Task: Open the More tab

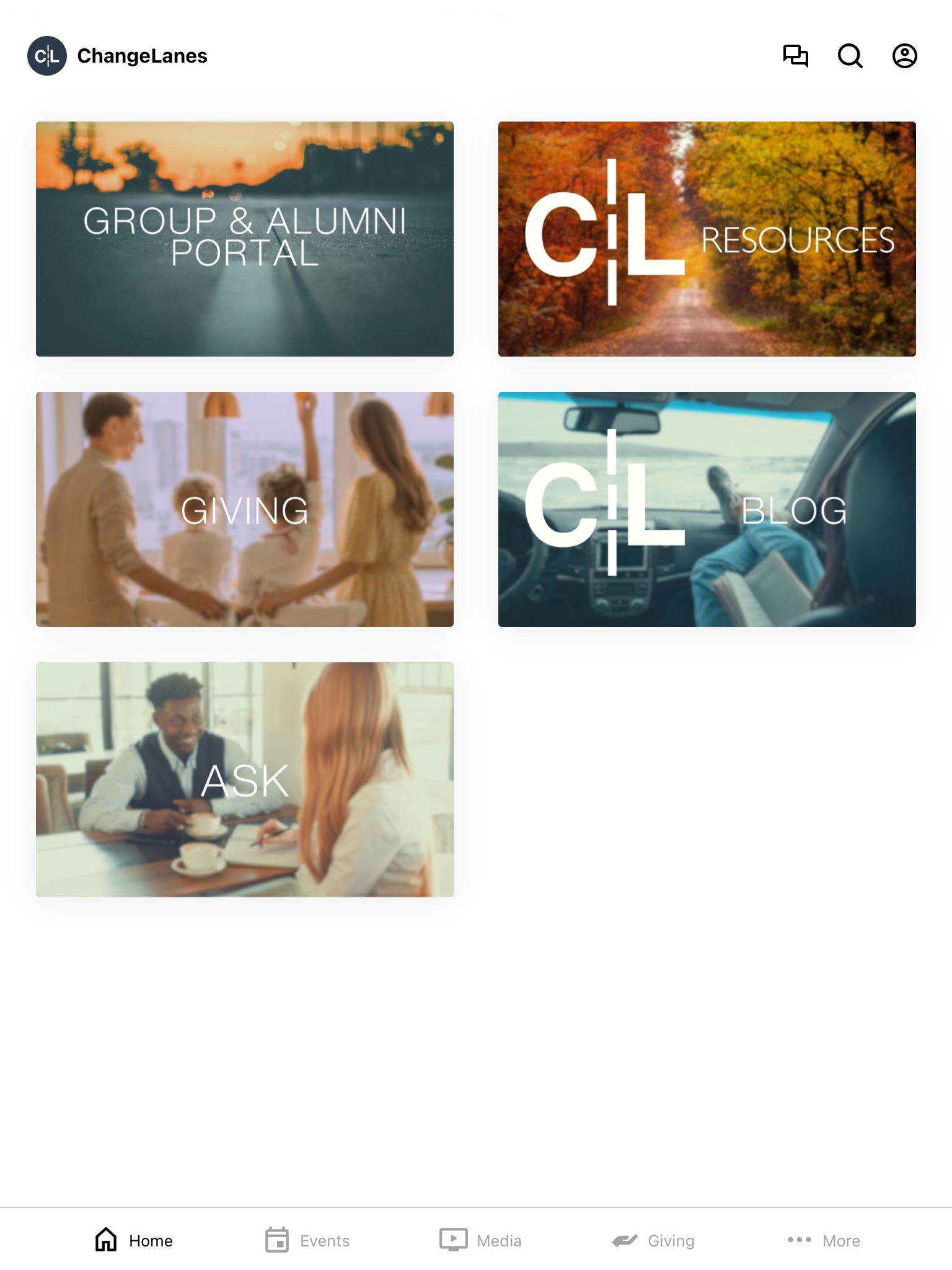Action: point(824,1240)
